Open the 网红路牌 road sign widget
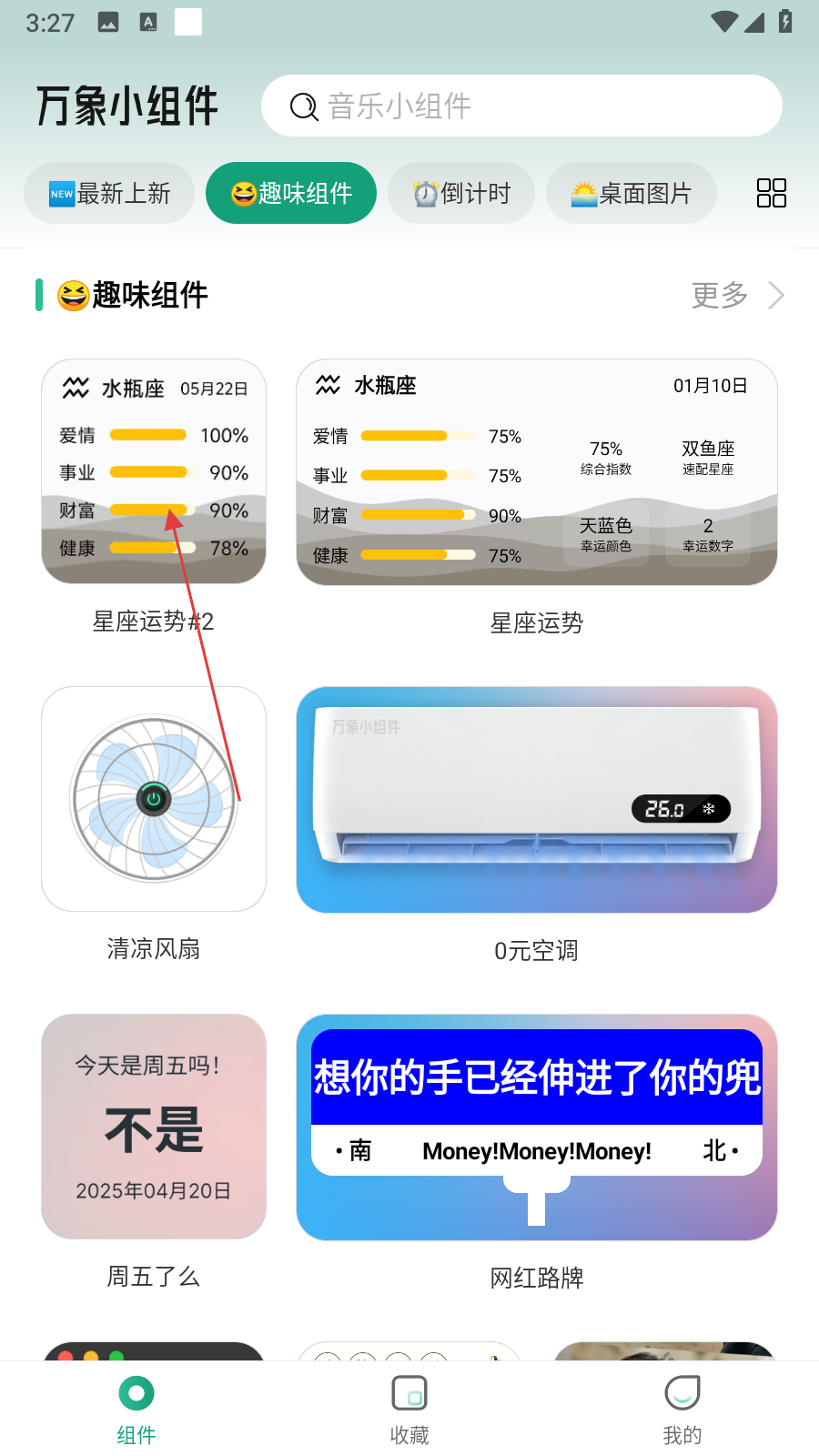 (537, 1127)
